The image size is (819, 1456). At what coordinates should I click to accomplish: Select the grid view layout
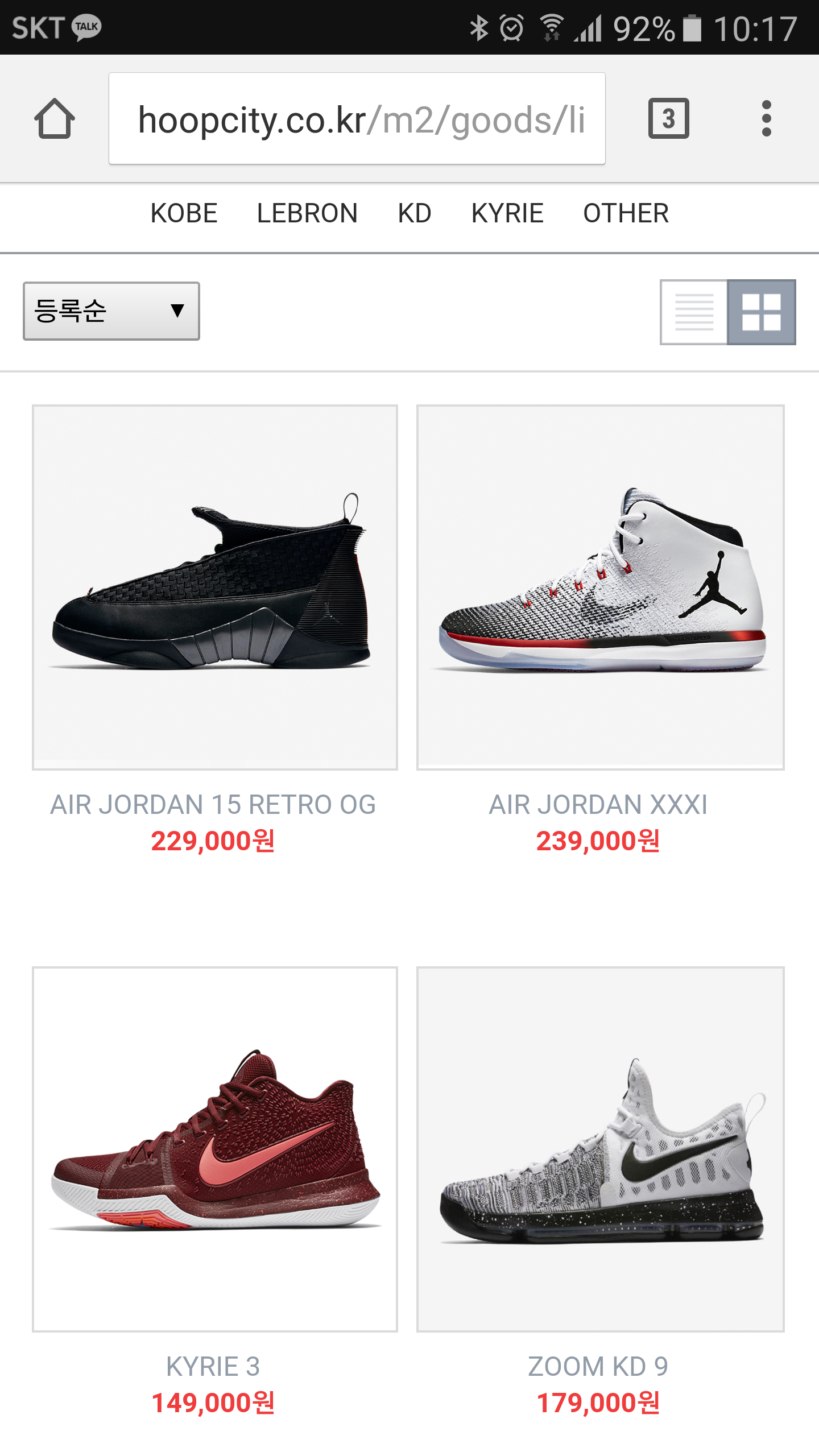pos(762,312)
